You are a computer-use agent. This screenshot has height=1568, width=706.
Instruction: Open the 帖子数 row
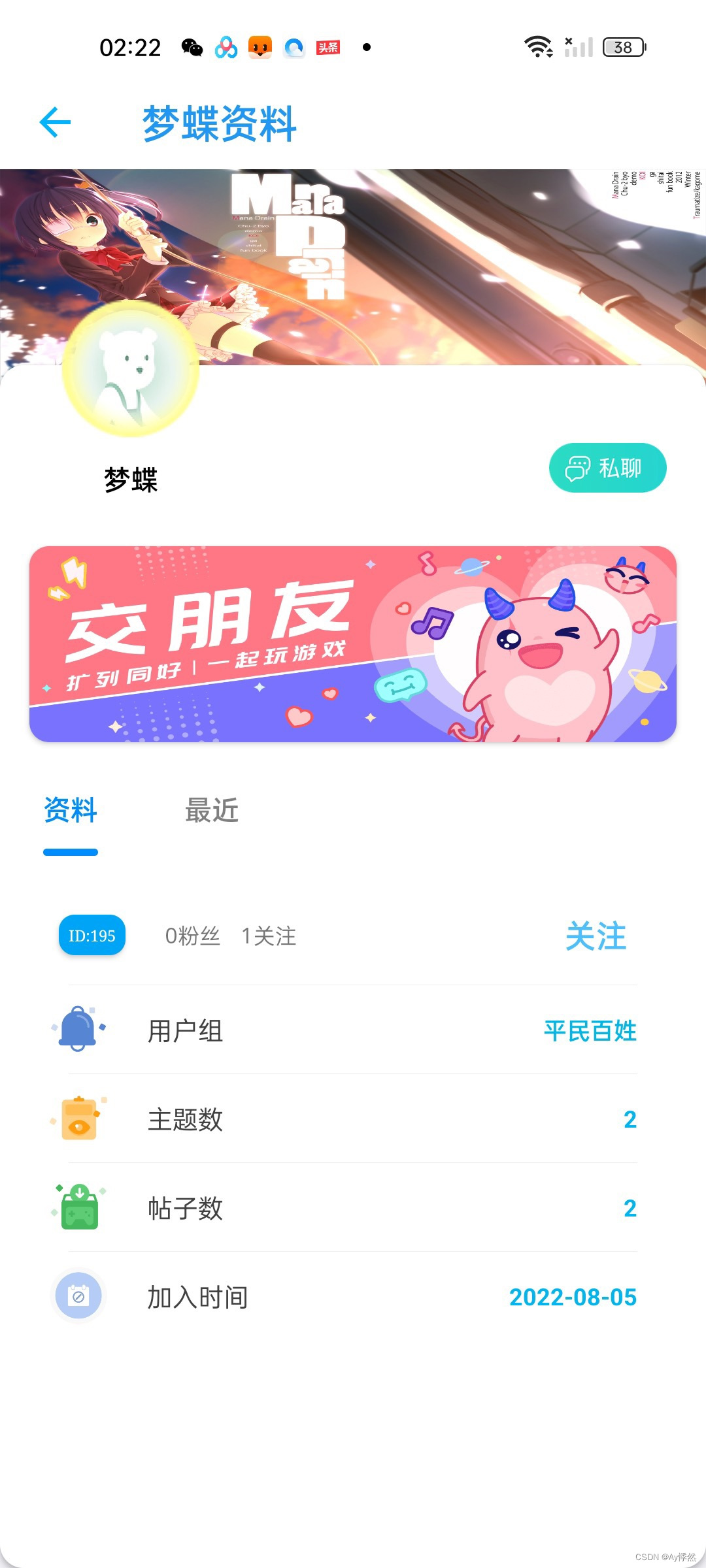pyautogui.click(x=353, y=1208)
